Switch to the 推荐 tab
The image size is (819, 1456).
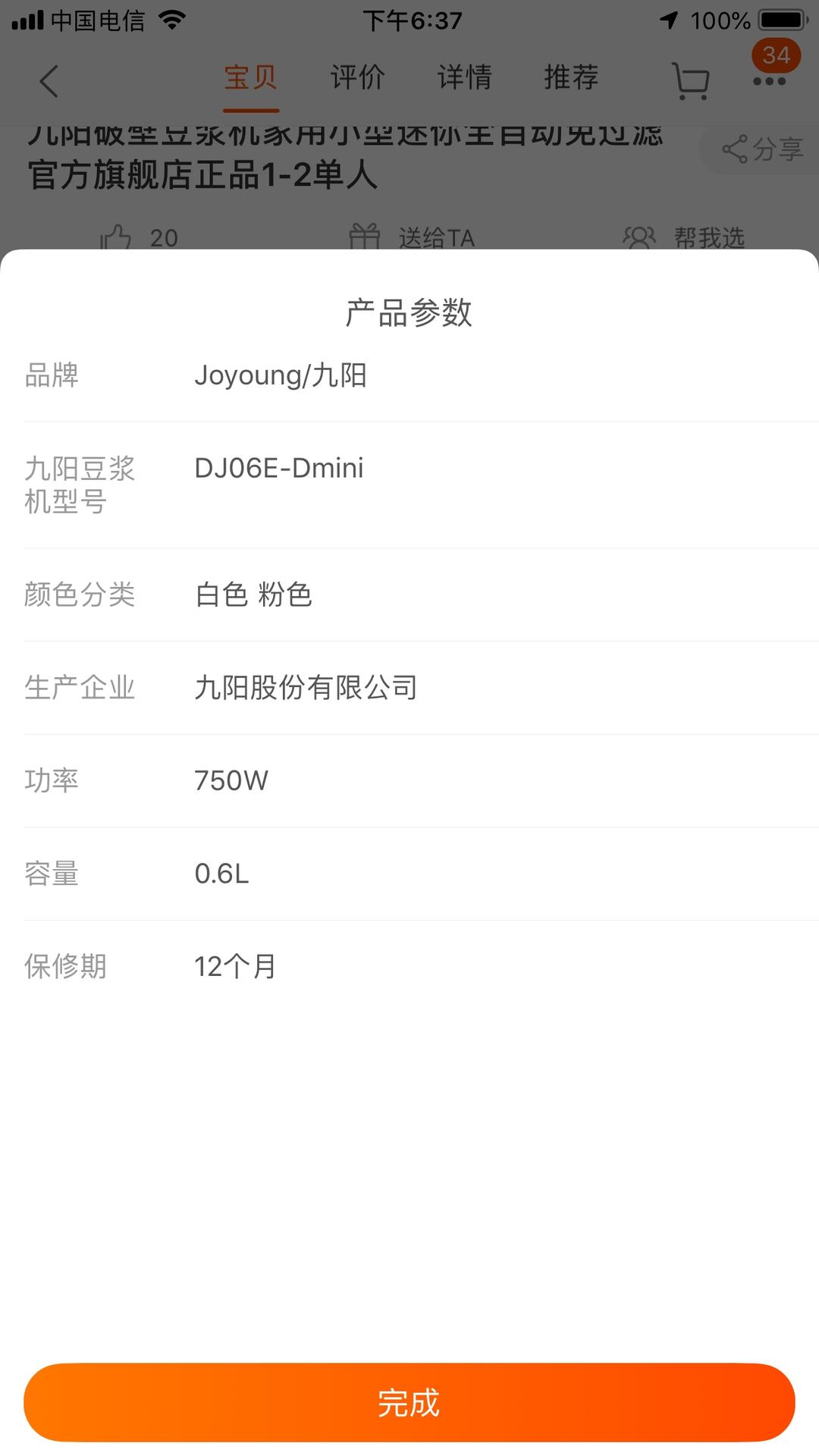tap(571, 77)
